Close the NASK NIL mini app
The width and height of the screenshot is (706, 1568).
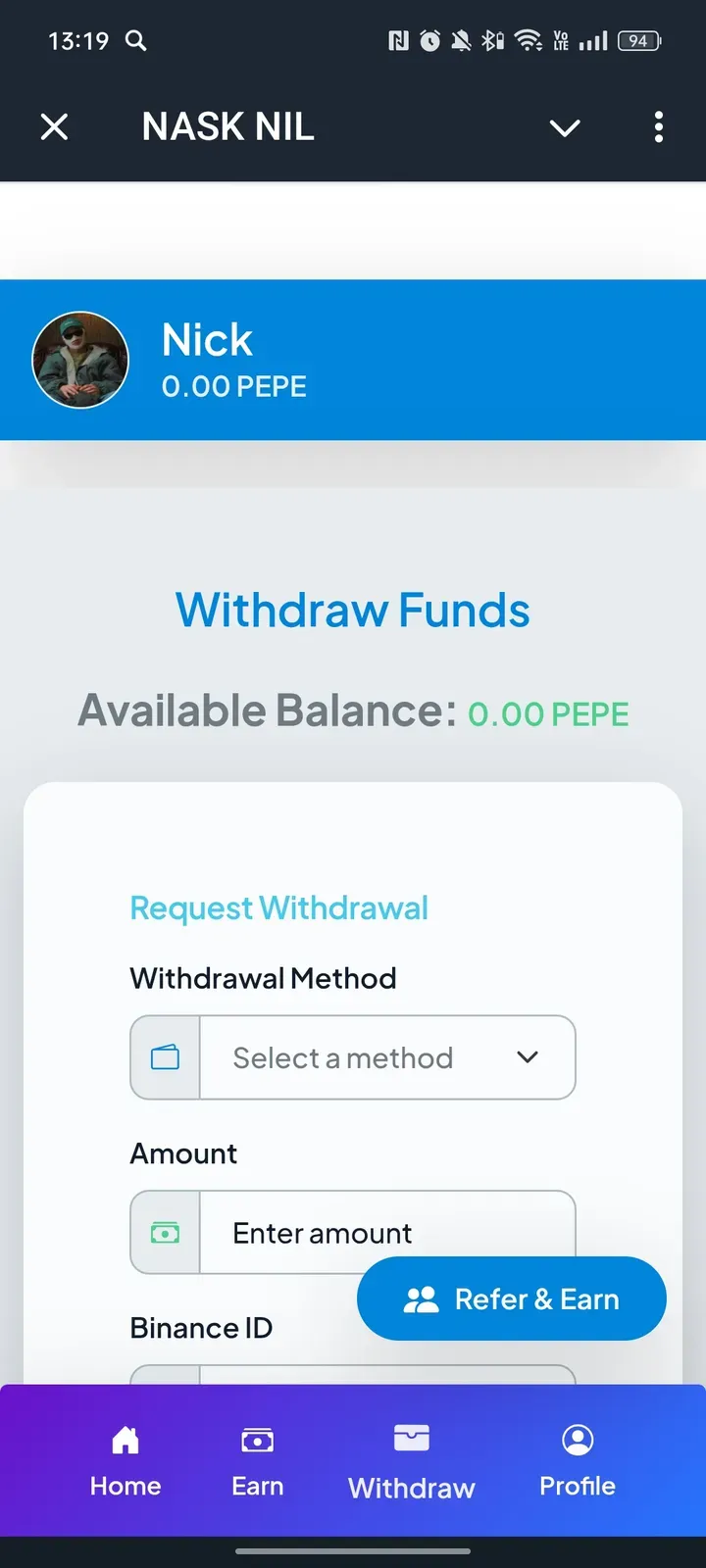pos(55,127)
